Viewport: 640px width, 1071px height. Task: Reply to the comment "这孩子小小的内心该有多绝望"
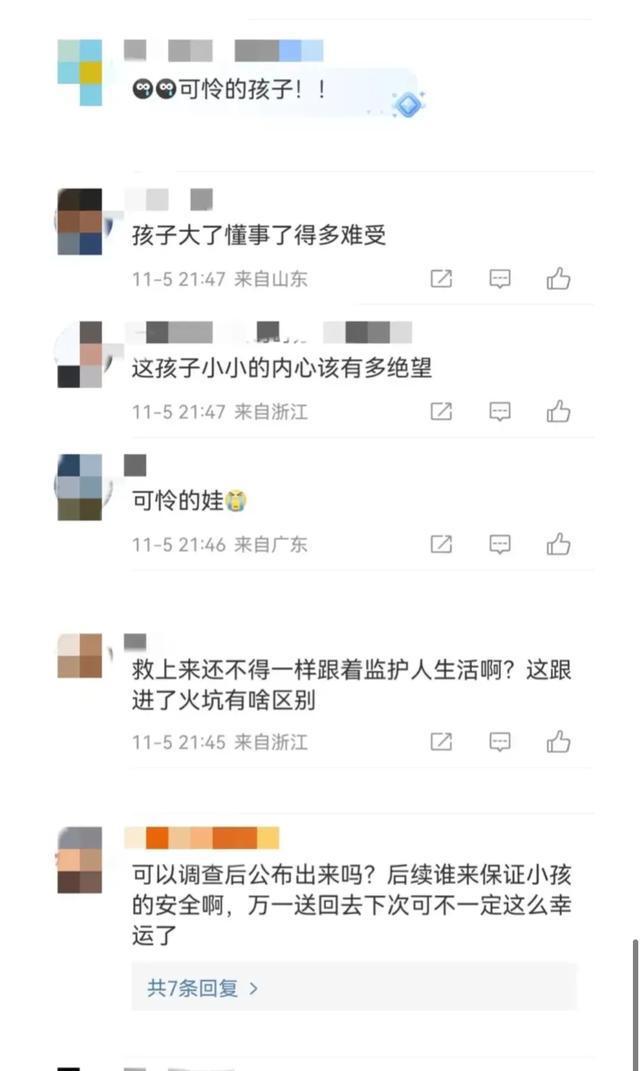(500, 411)
